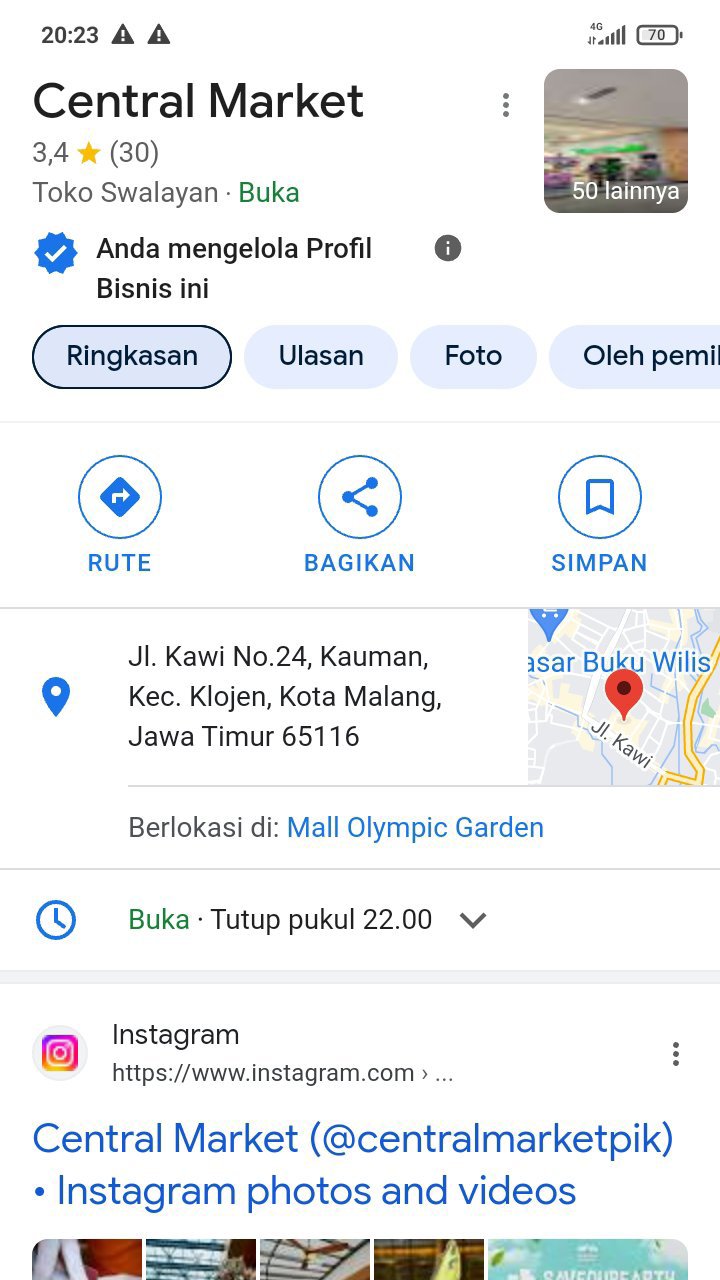720x1280 pixels.
Task: Switch to the Ulasan tab
Action: (x=321, y=356)
